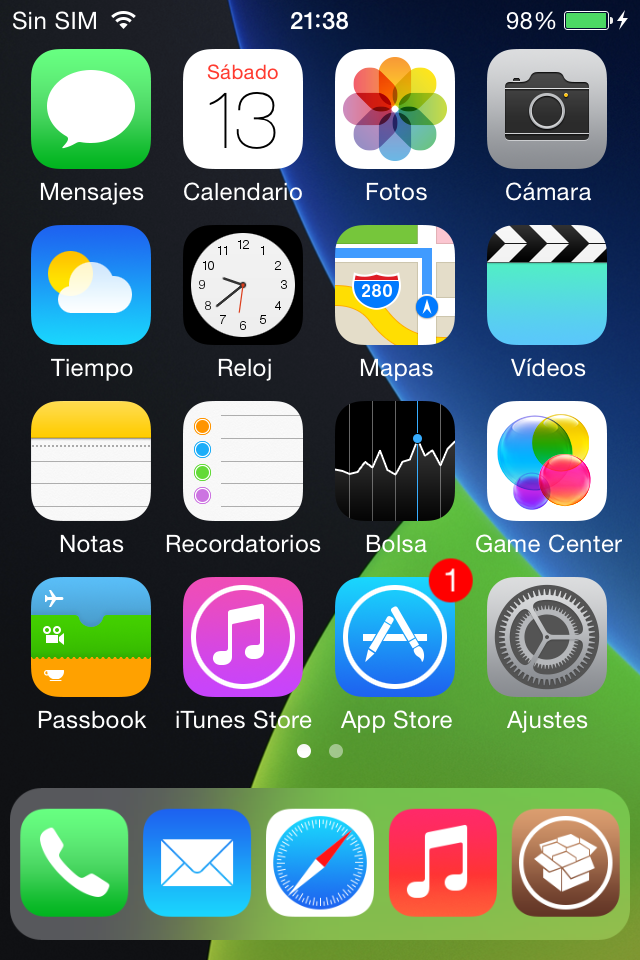This screenshot has height=960, width=640.
Task: Launch the Safari browser
Action: coord(320,863)
